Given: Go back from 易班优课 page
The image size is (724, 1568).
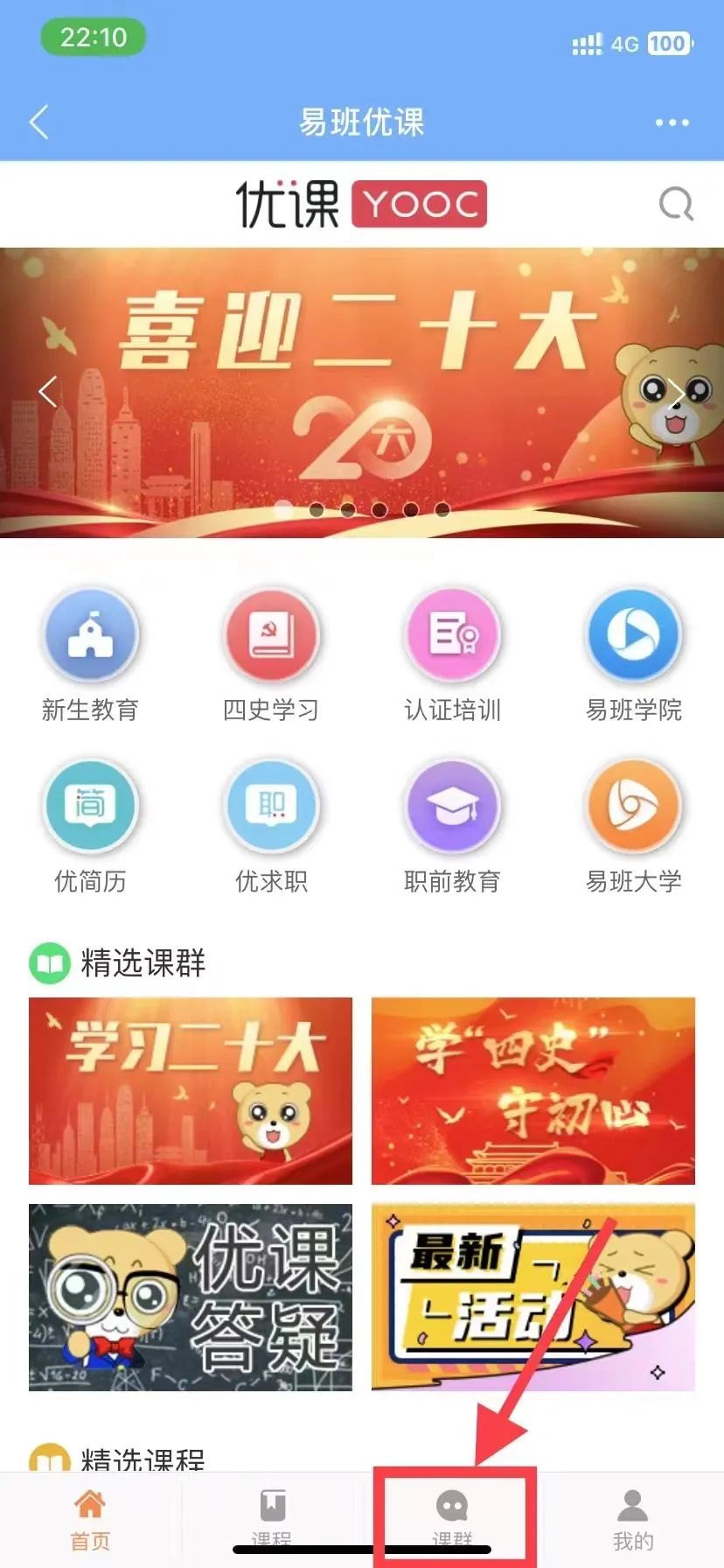Looking at the screenshot, I should [39, 122].
